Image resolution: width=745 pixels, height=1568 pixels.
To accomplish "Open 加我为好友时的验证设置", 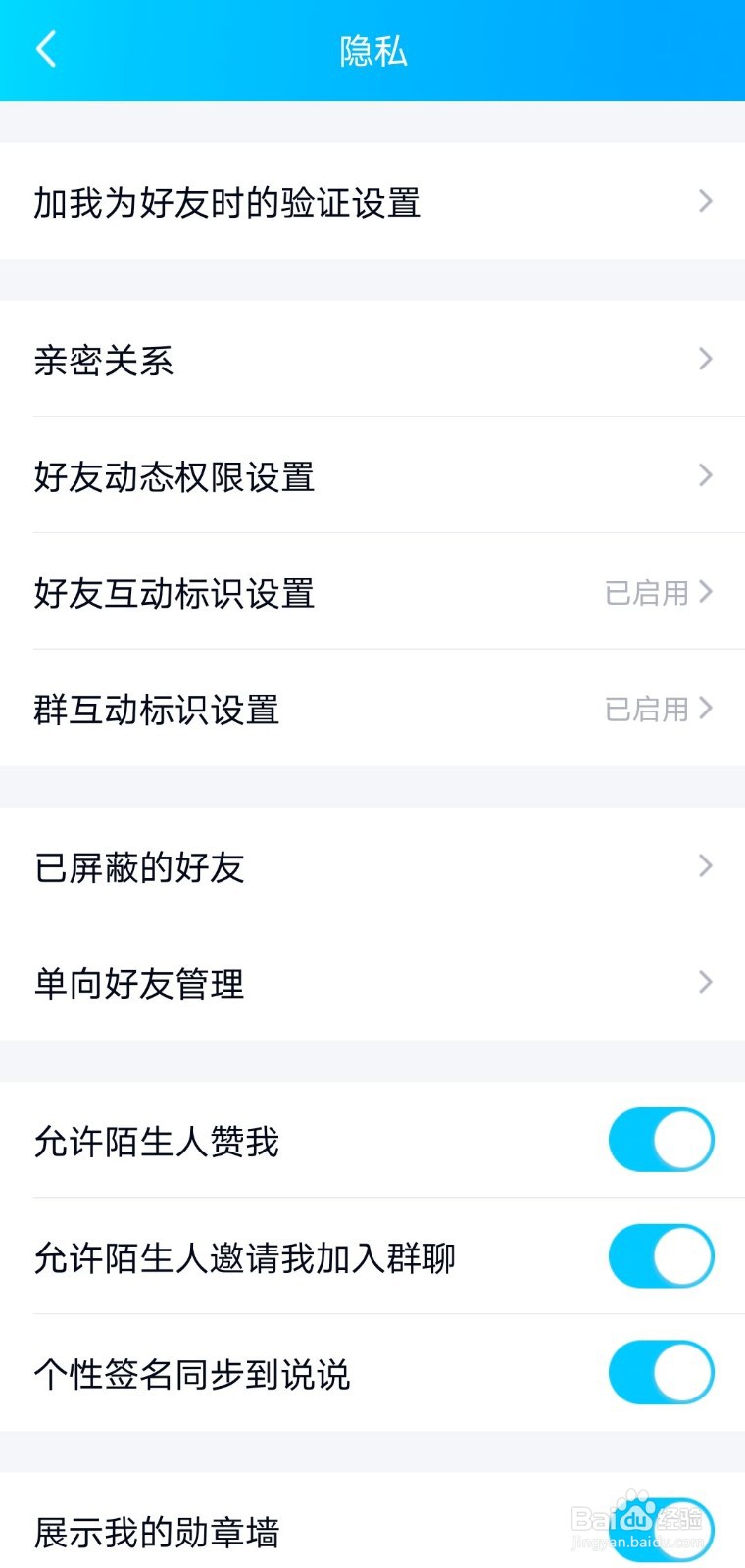I will click(x=372, y=202).
